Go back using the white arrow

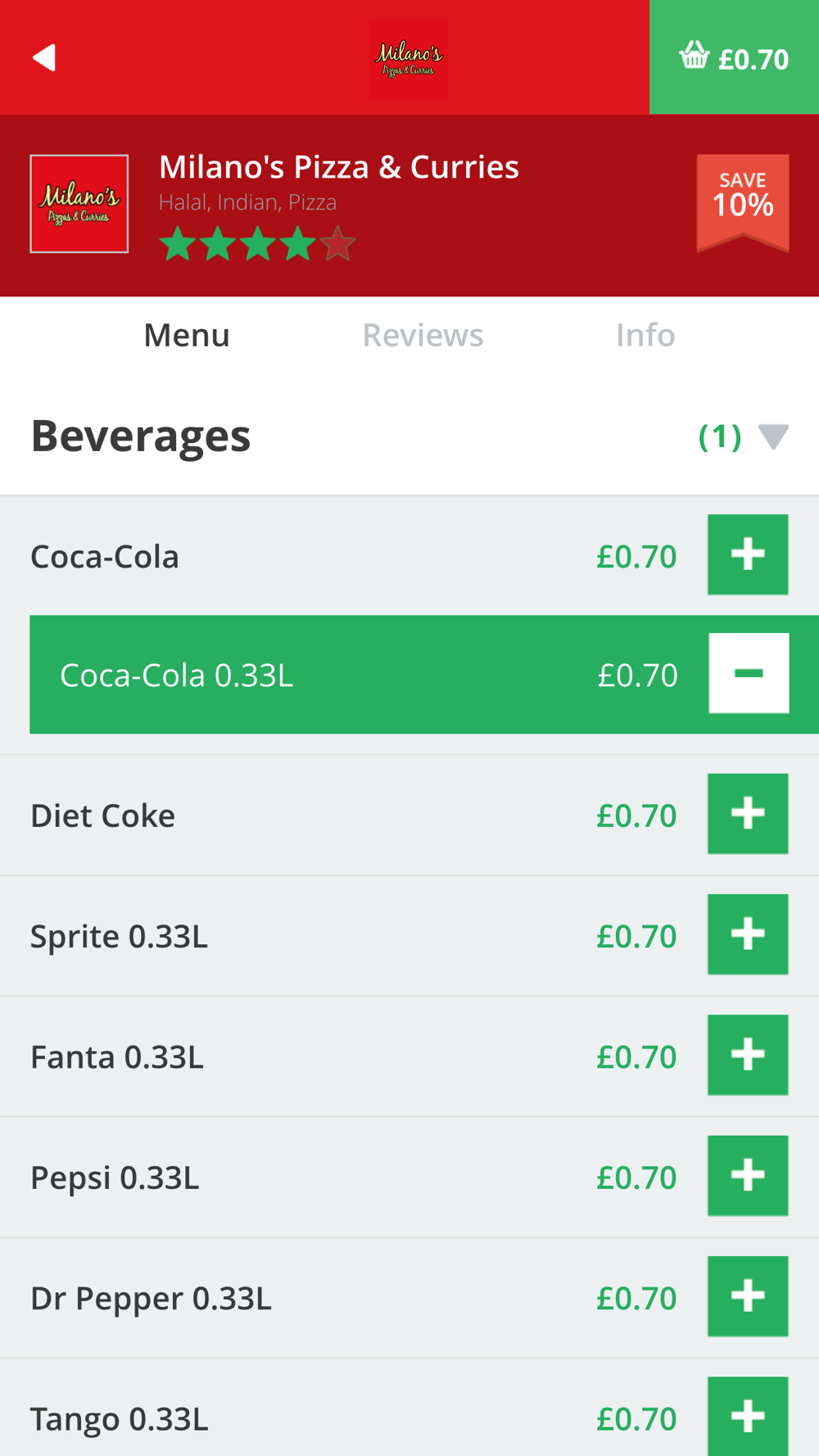(44, 57)
